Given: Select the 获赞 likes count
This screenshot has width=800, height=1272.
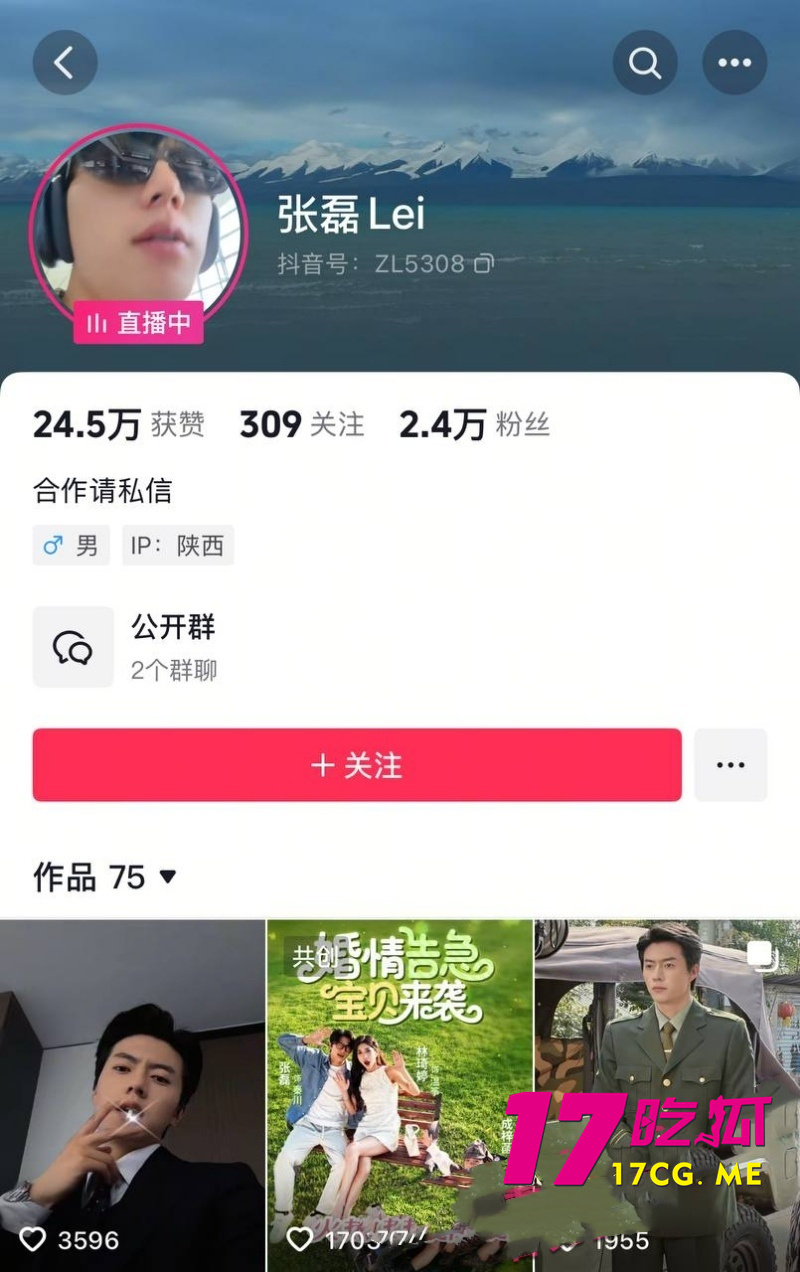Looking at the screenshot, I should [x=119, y=425].
